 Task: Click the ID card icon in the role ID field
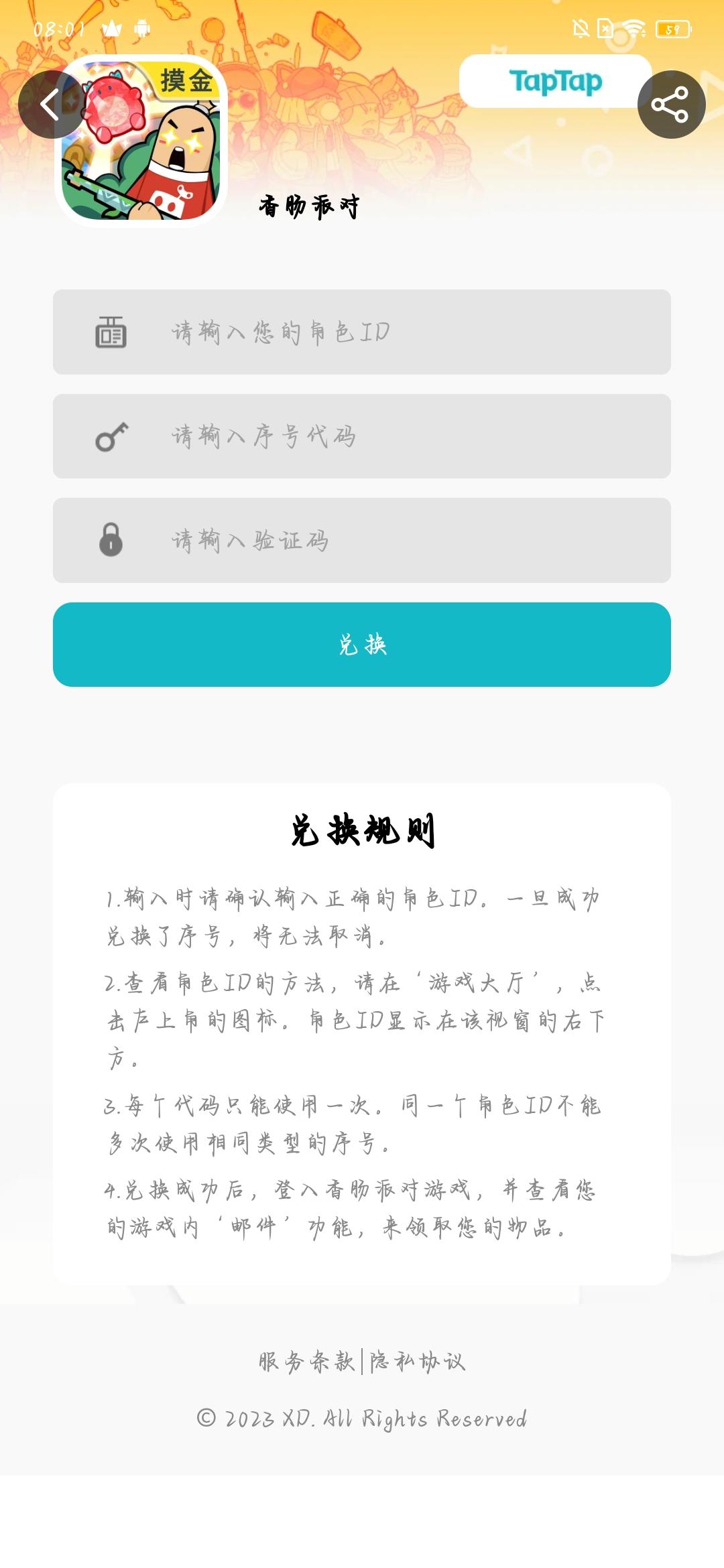point(111,331)
